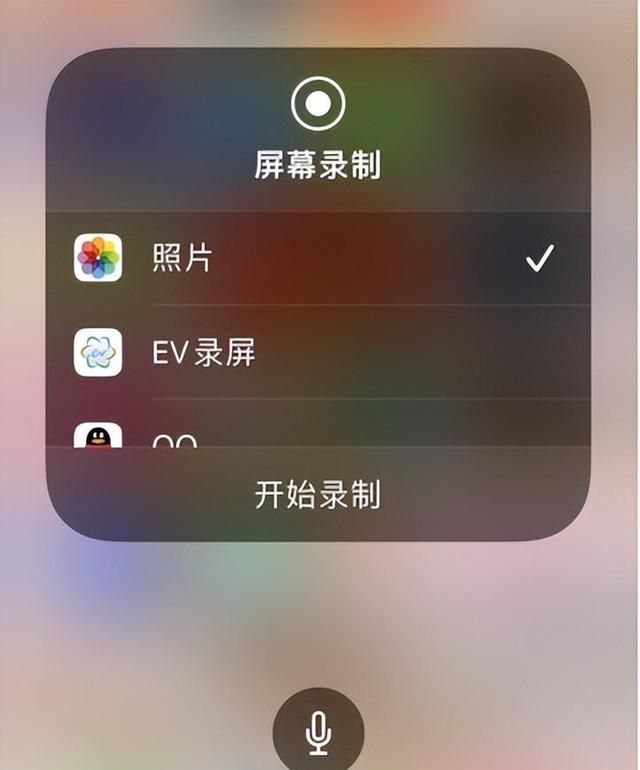Tap 开始录制 to start screen recording
The image size is (640, 770).
point(318,494)
